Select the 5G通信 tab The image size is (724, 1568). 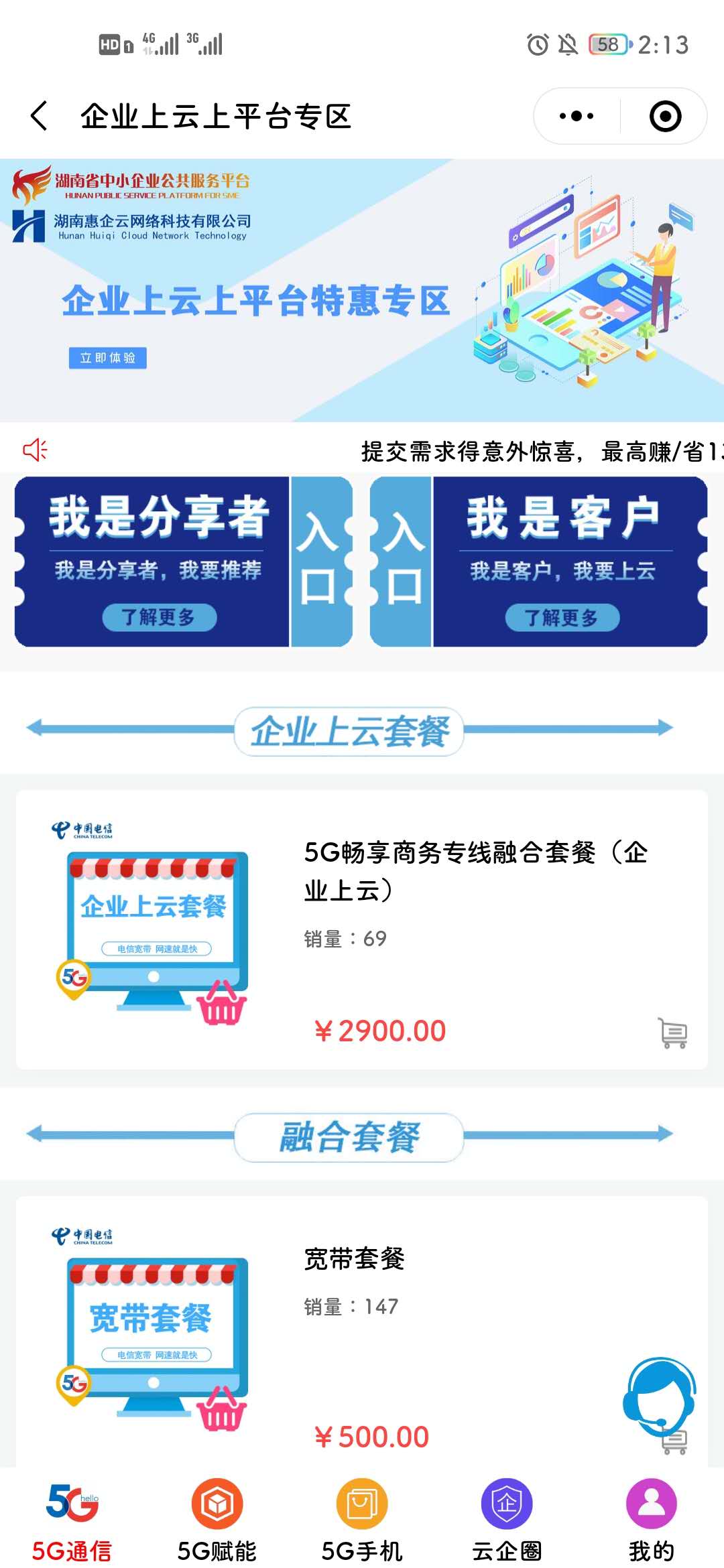[72, 1518]
